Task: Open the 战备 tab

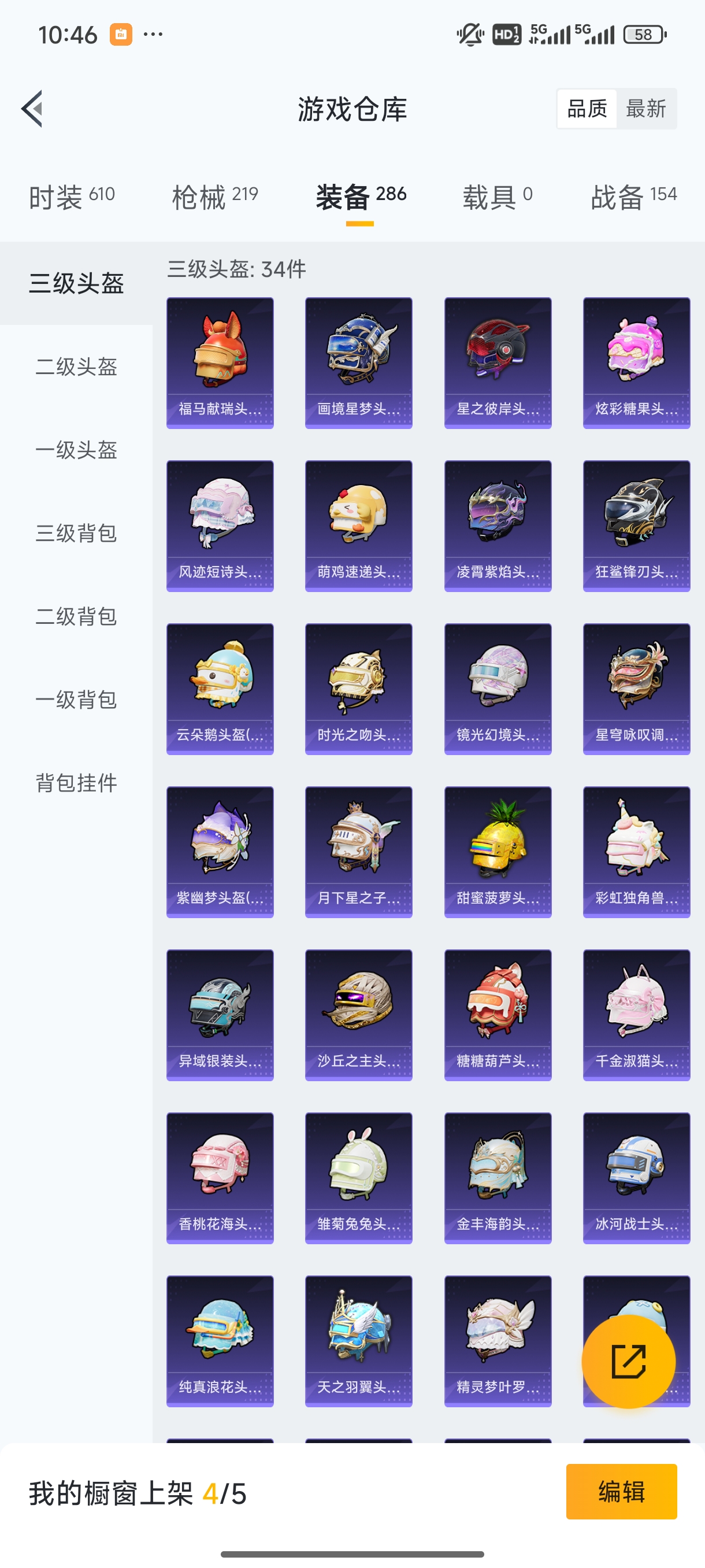Action: tap(633, 197)
